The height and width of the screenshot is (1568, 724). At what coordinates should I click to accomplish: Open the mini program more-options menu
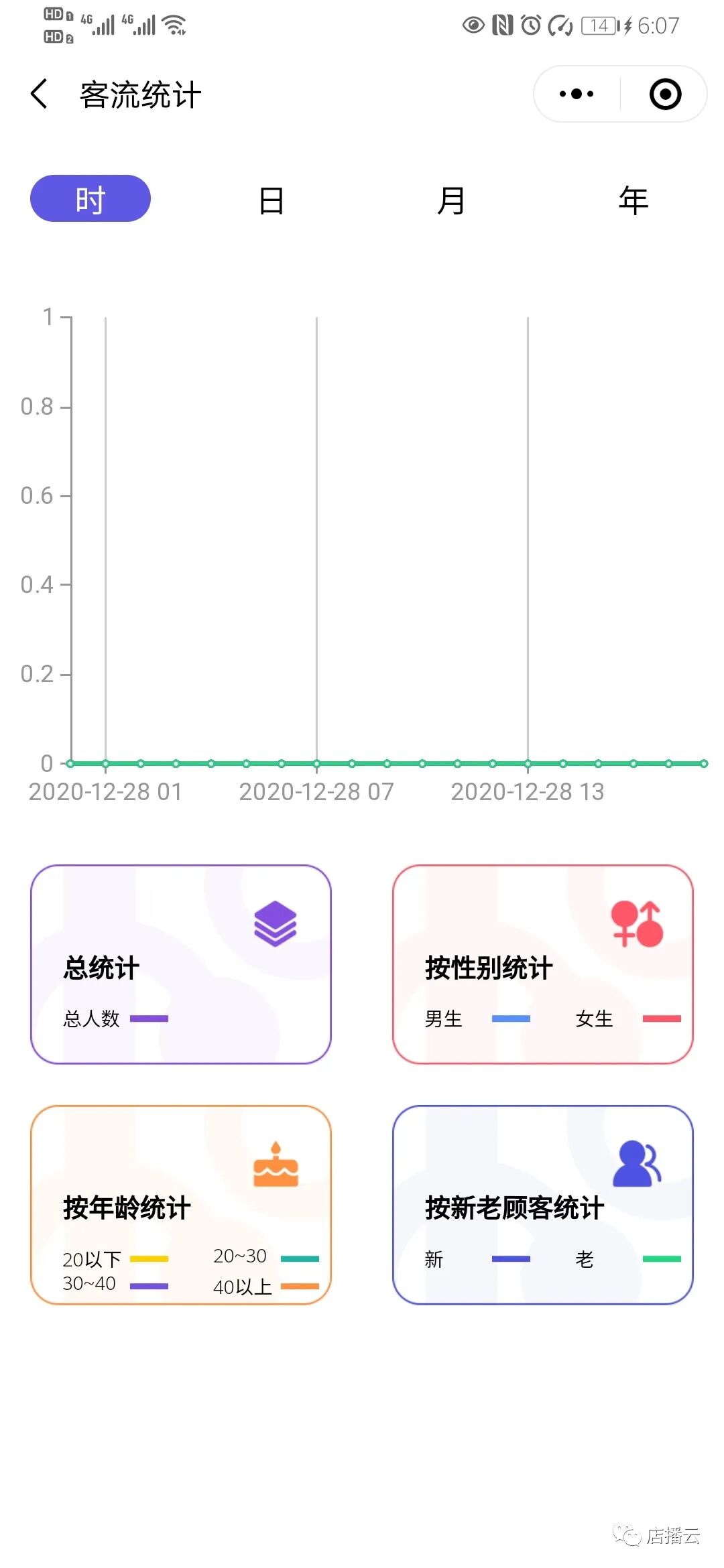(577, 94)
